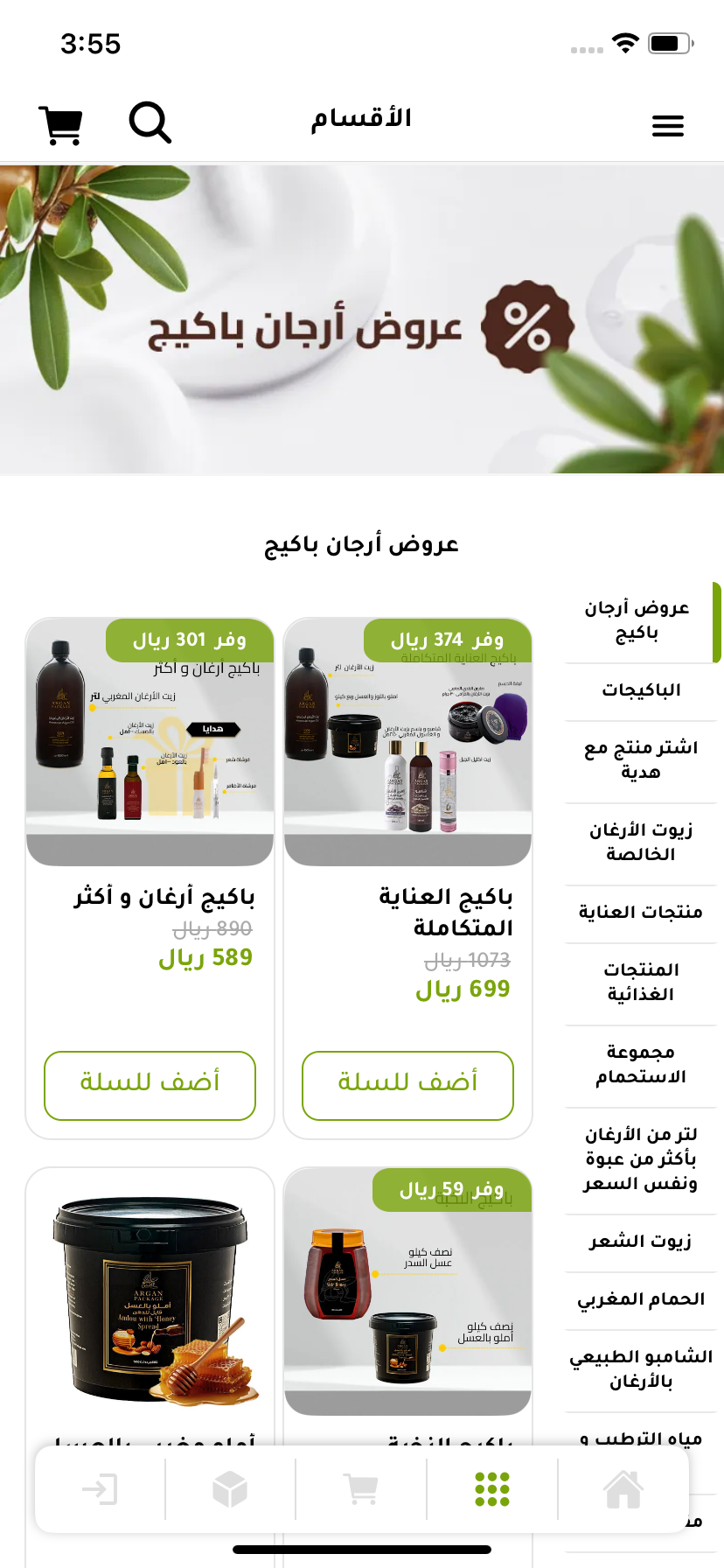Switch to the bottom cart tab
Image resolution: width=724 pixels, height=1568 pixels.
[361, 1489]
